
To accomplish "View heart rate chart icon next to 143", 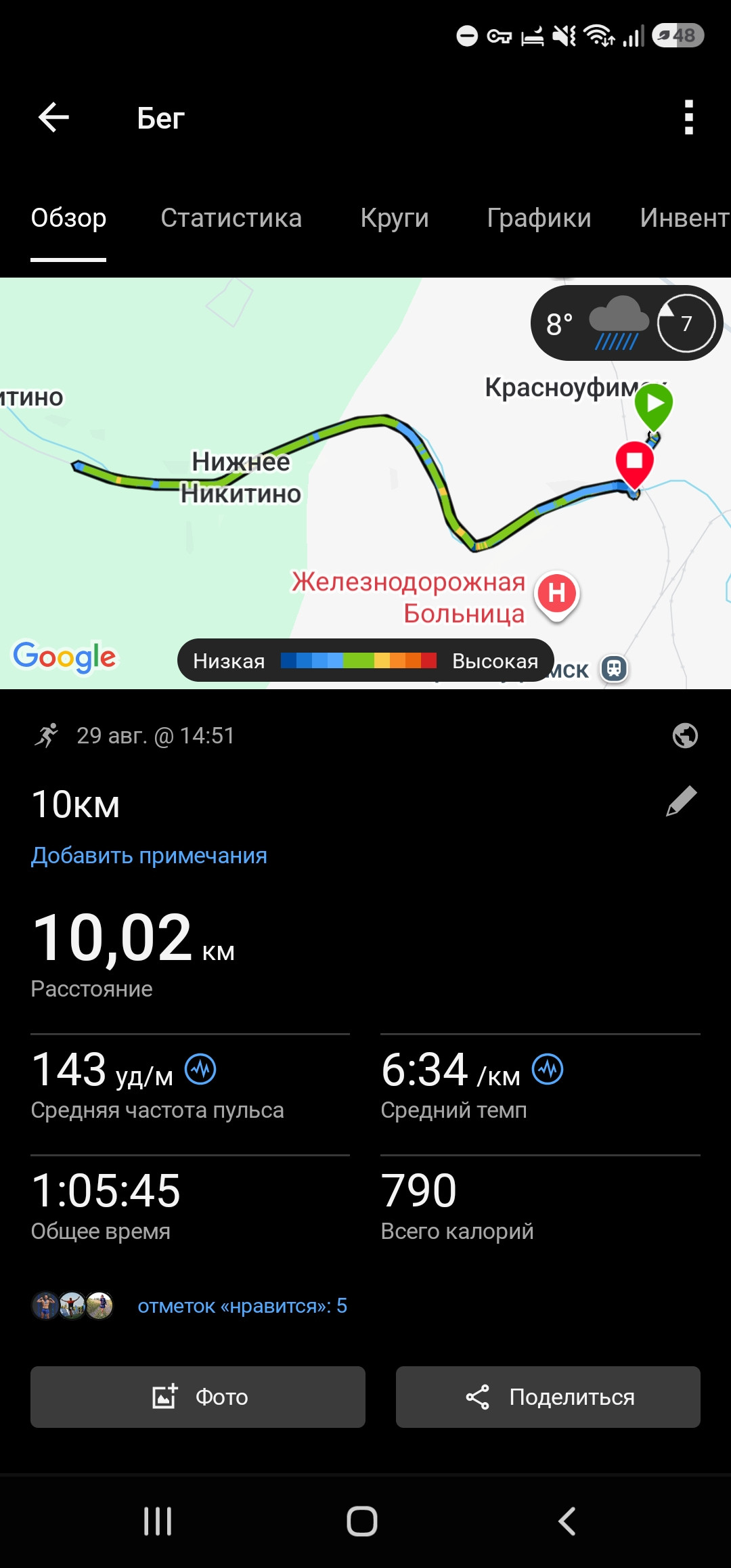I will point(200,1070).
